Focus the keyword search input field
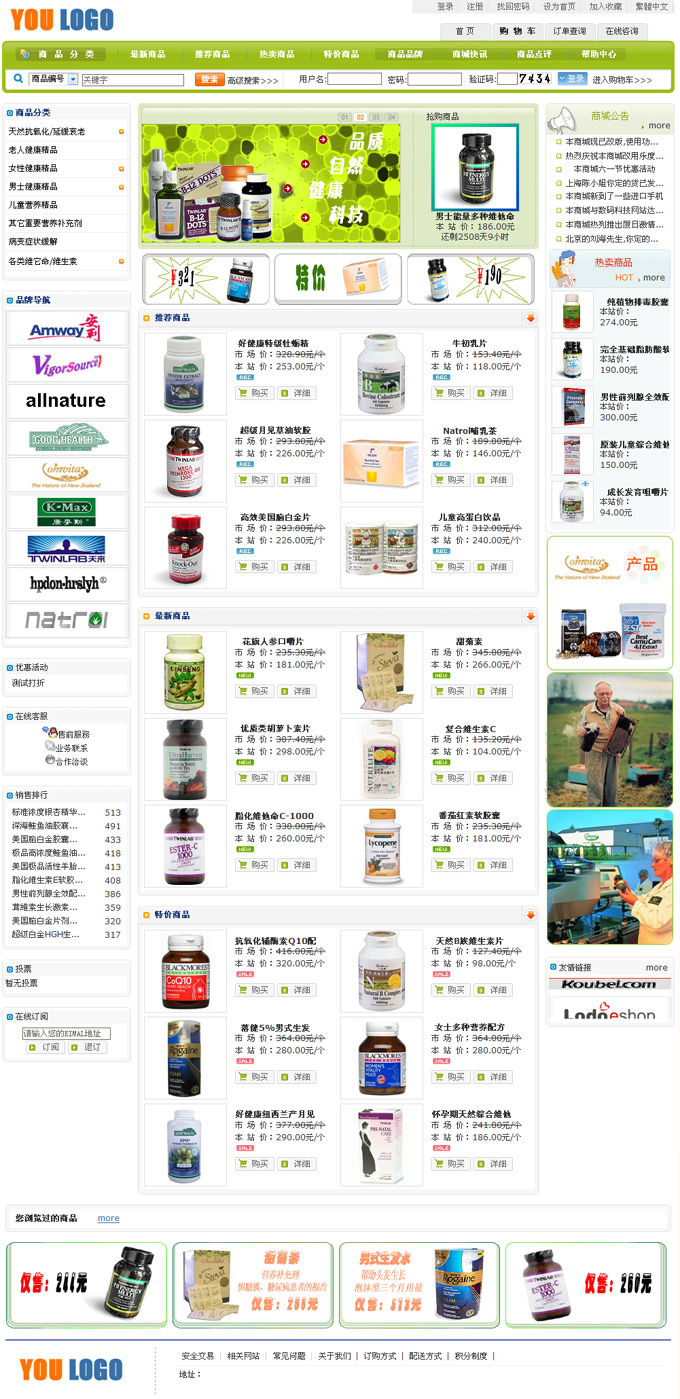 point(132,80)
